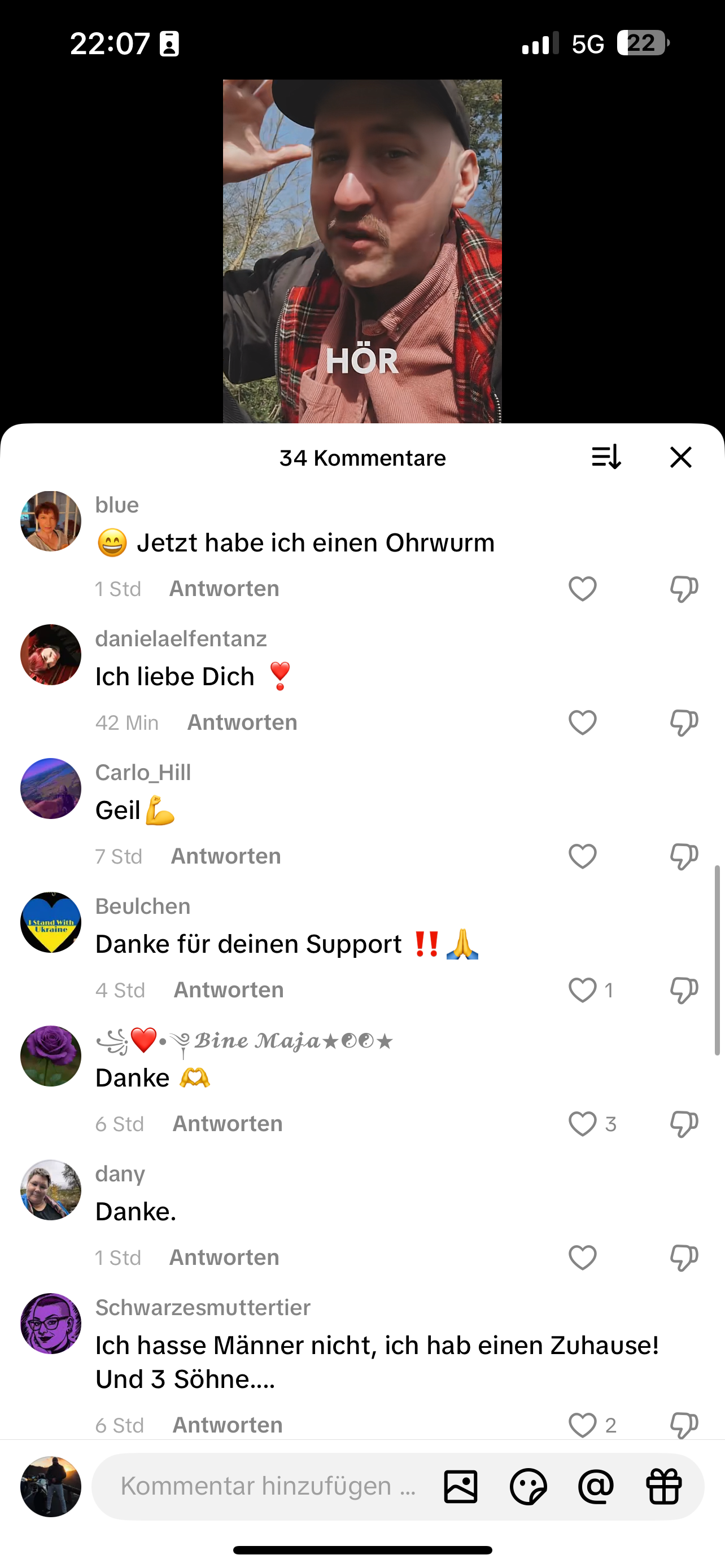This screenshot has width=725, height=1568.
Task: Dislike dany's Danke comment
Action: tap(684, 1258)
